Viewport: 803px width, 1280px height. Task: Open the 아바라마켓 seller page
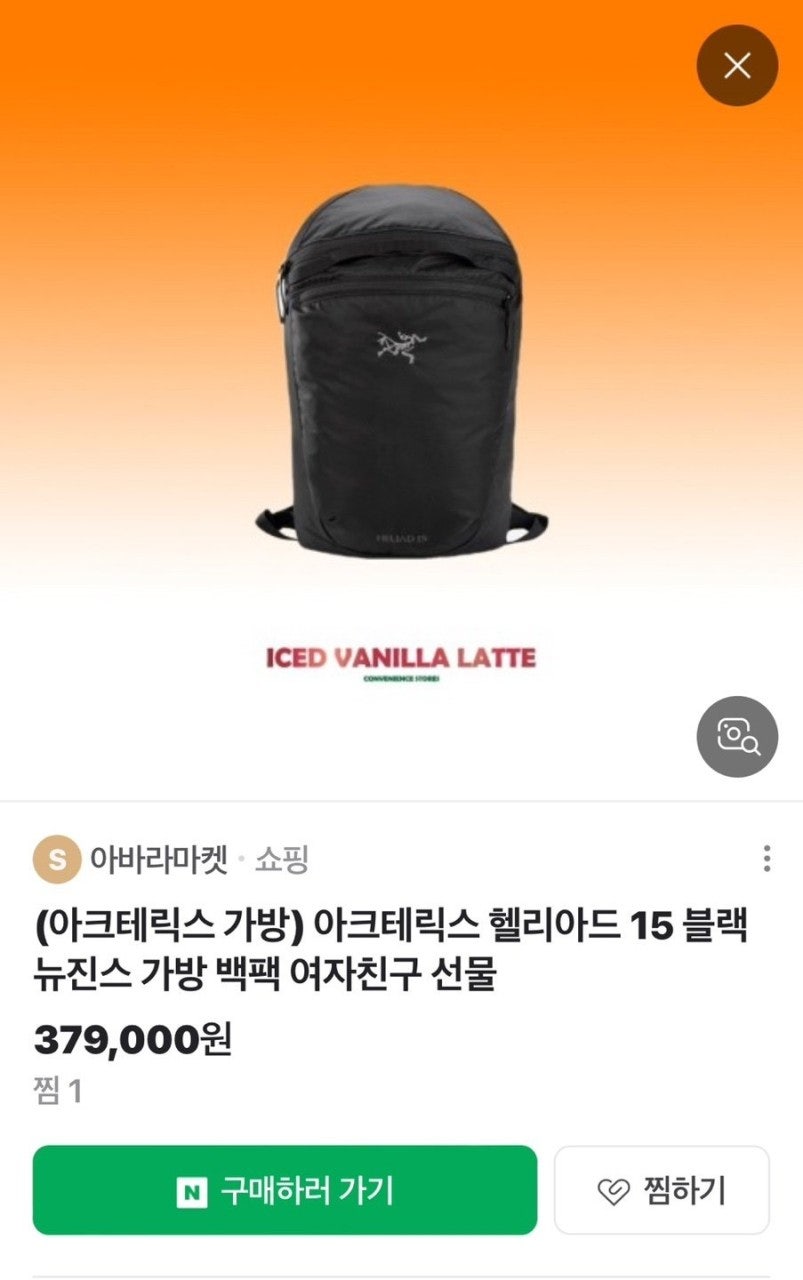[159, 859]
